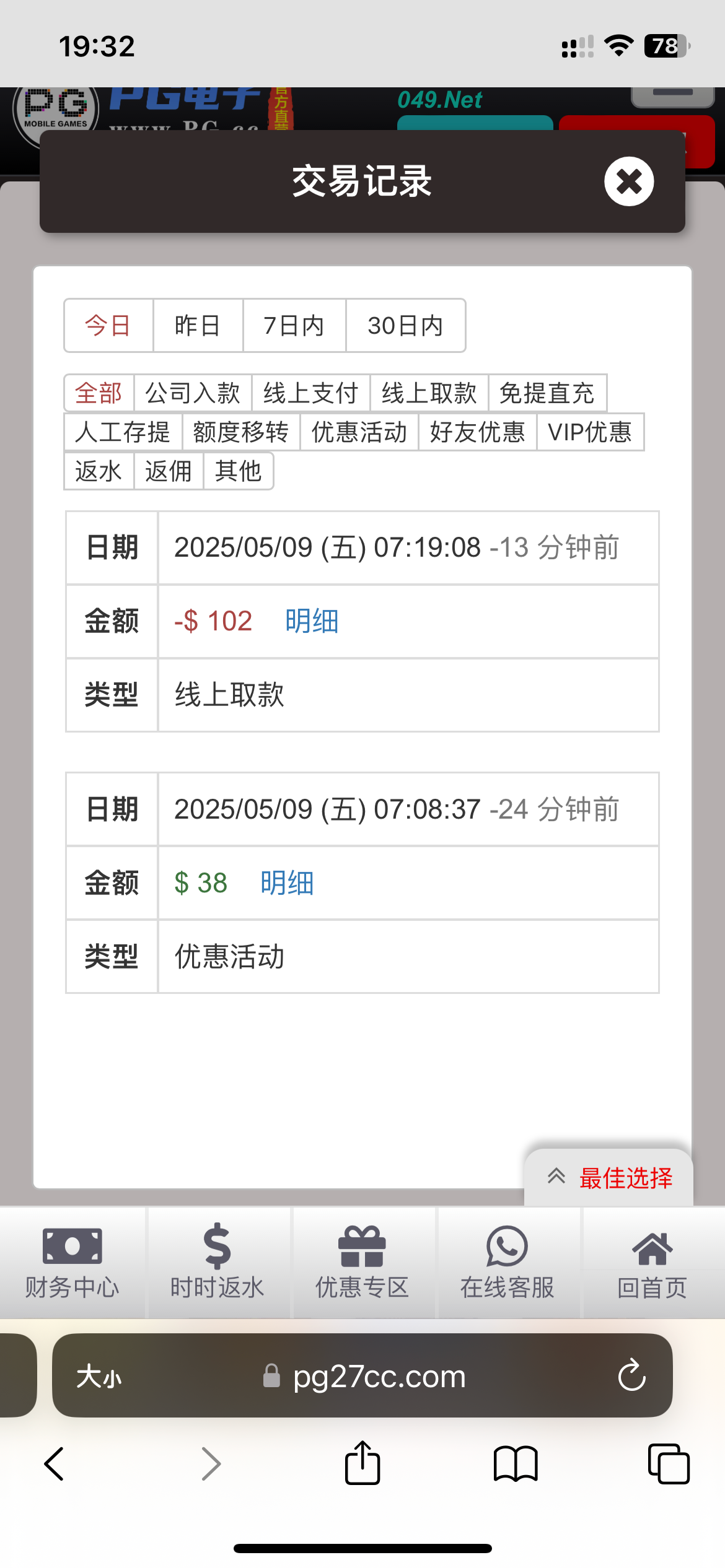Viewport: 725px width, 1568px height.
Task: Filter records by 人工存提
Action: point(123,432)
